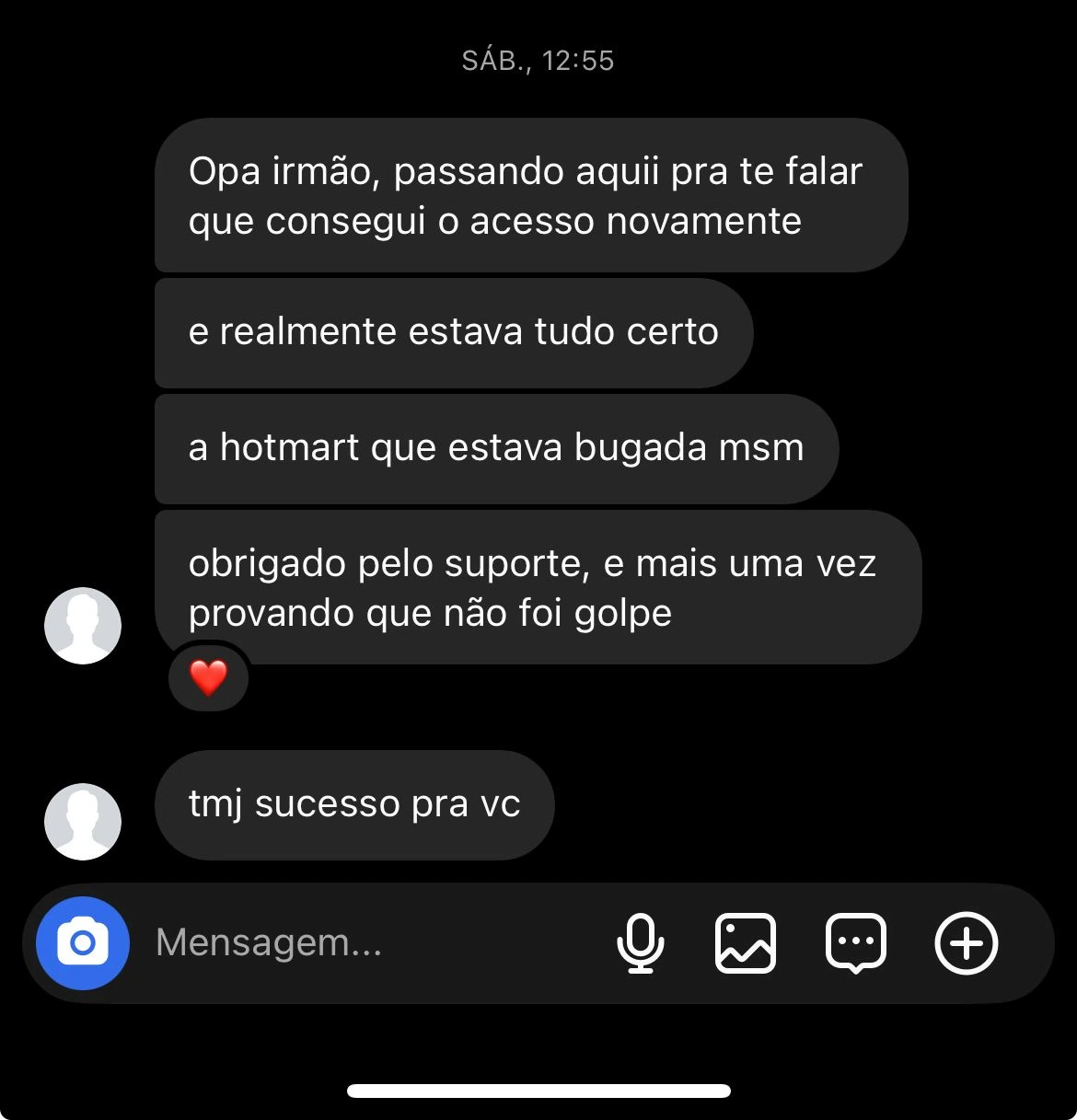1077x1120 pixels.
Task: Open the camera from the message bar
Action: [x=83, y=943]
